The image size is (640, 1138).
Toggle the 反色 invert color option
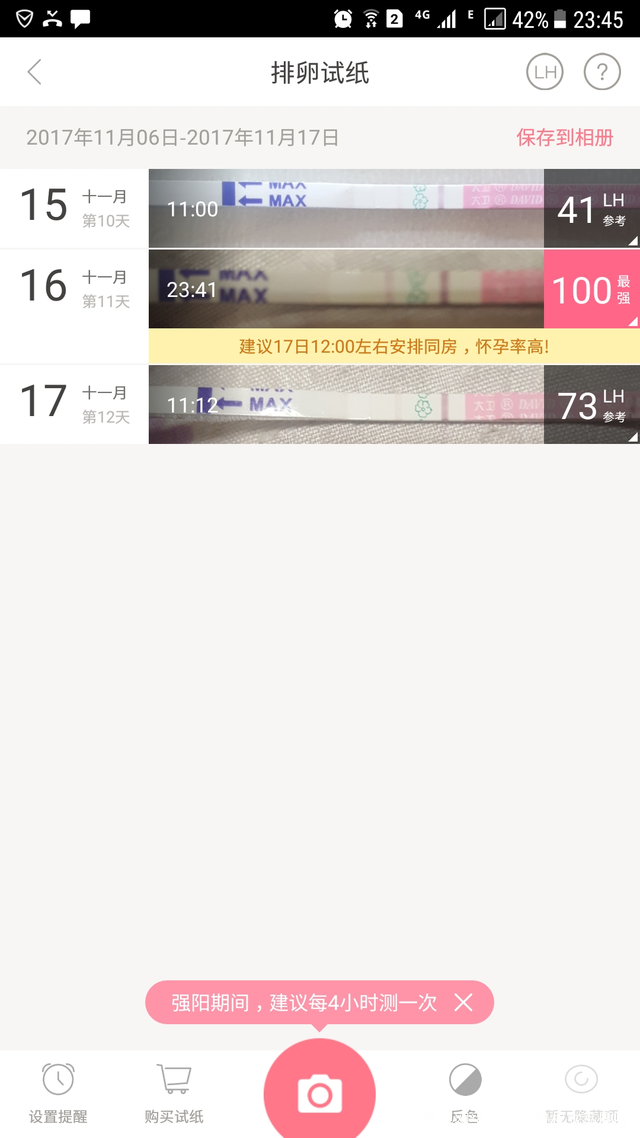(x=464, y=1093)
